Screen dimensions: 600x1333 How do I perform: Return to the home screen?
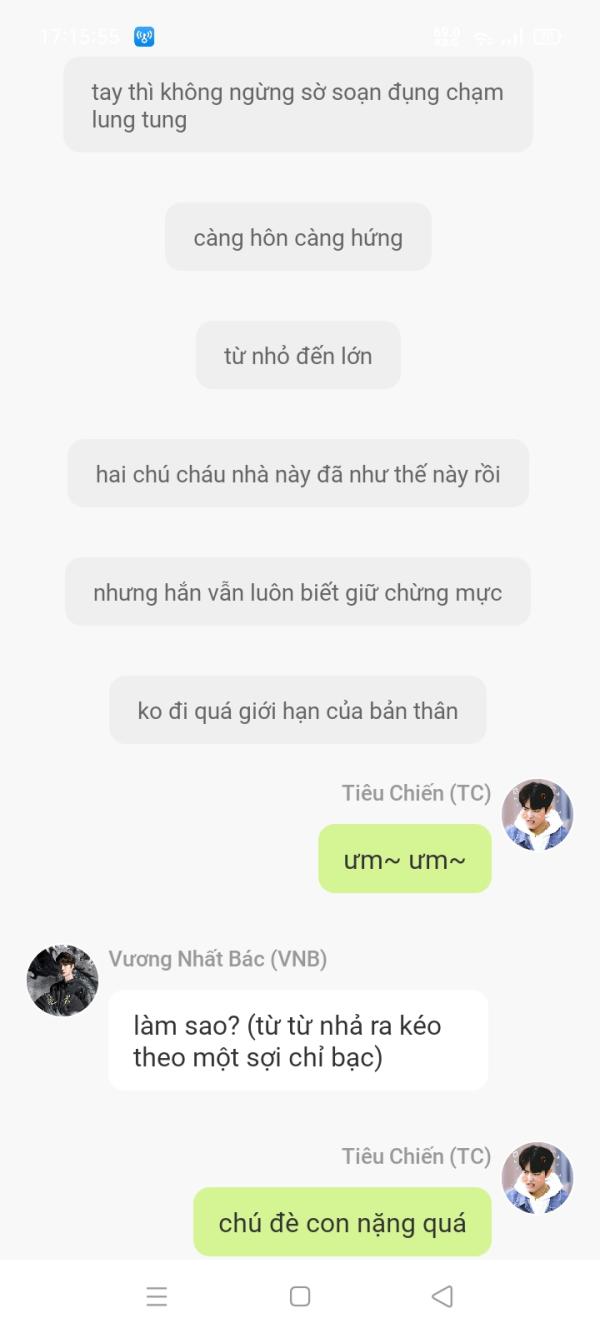point(300,1297)
